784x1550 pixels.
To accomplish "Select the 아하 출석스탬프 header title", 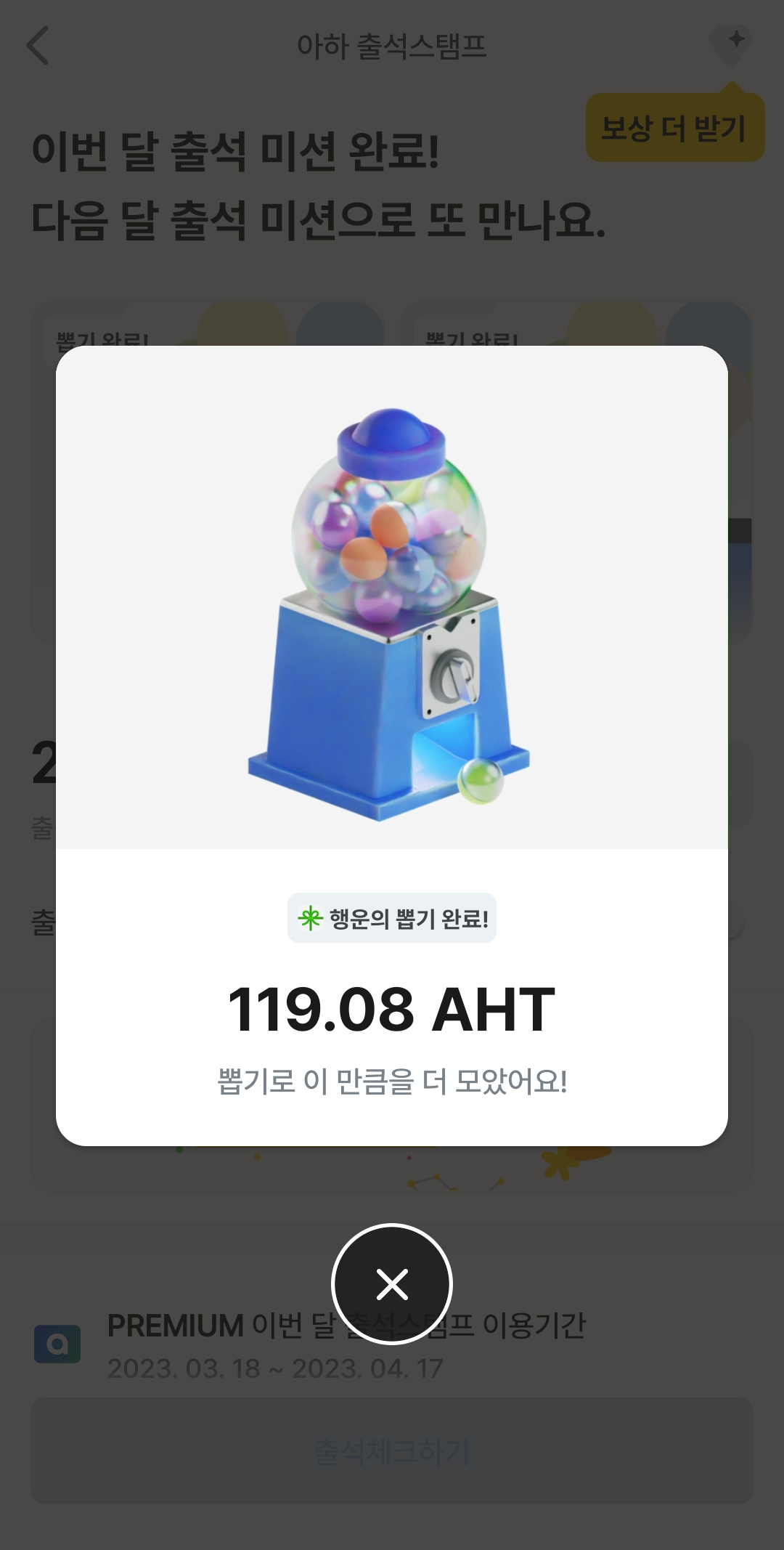I will [x=392, y=46].
